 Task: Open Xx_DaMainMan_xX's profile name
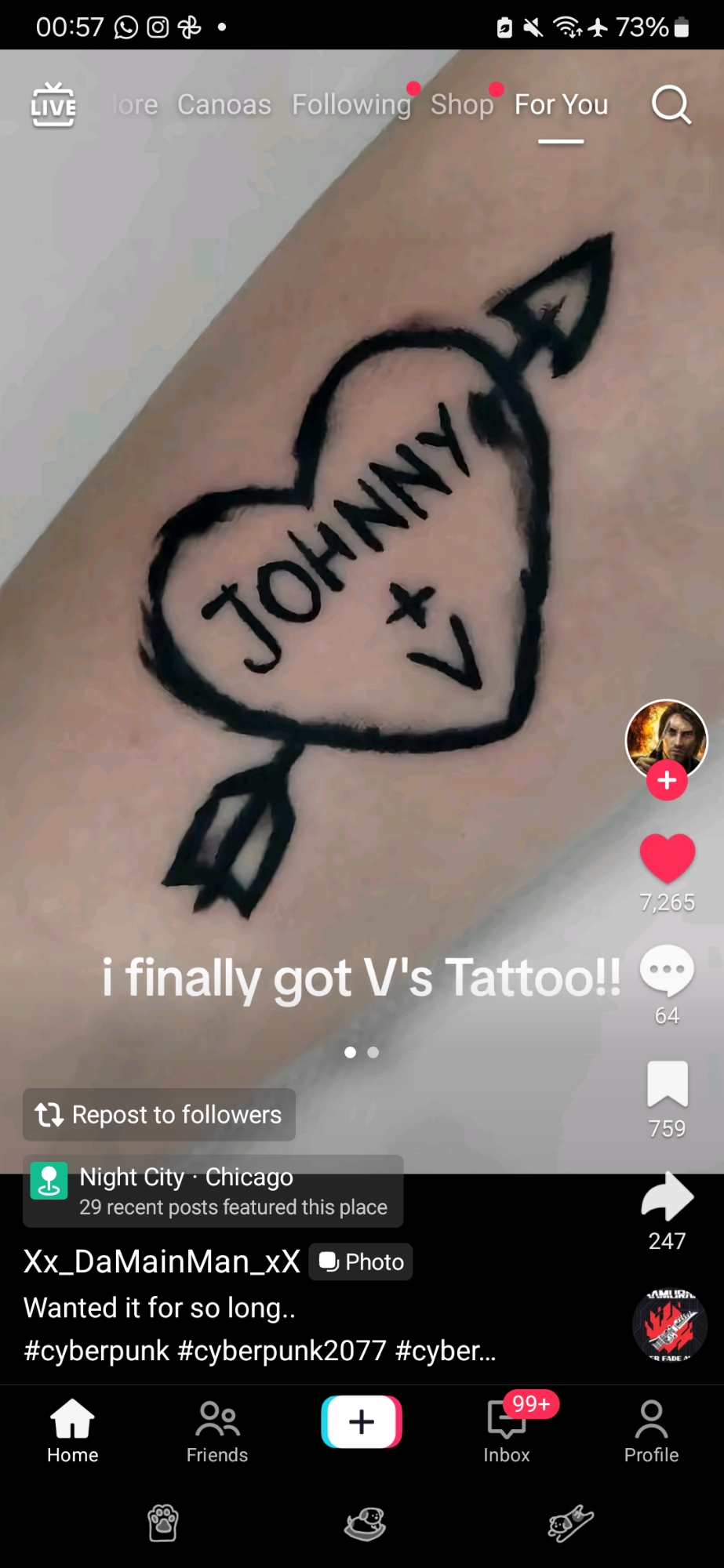pyautogui.click(x=162, y=1261)
